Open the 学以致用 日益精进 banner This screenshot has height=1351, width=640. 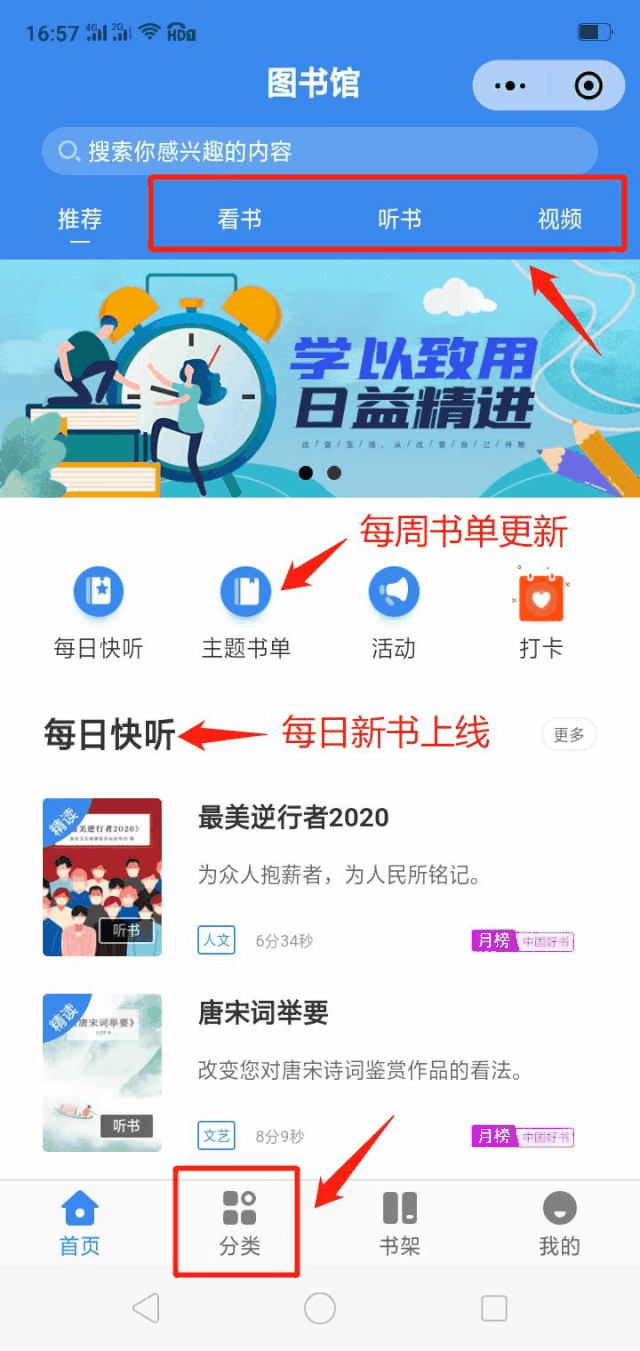320,378
